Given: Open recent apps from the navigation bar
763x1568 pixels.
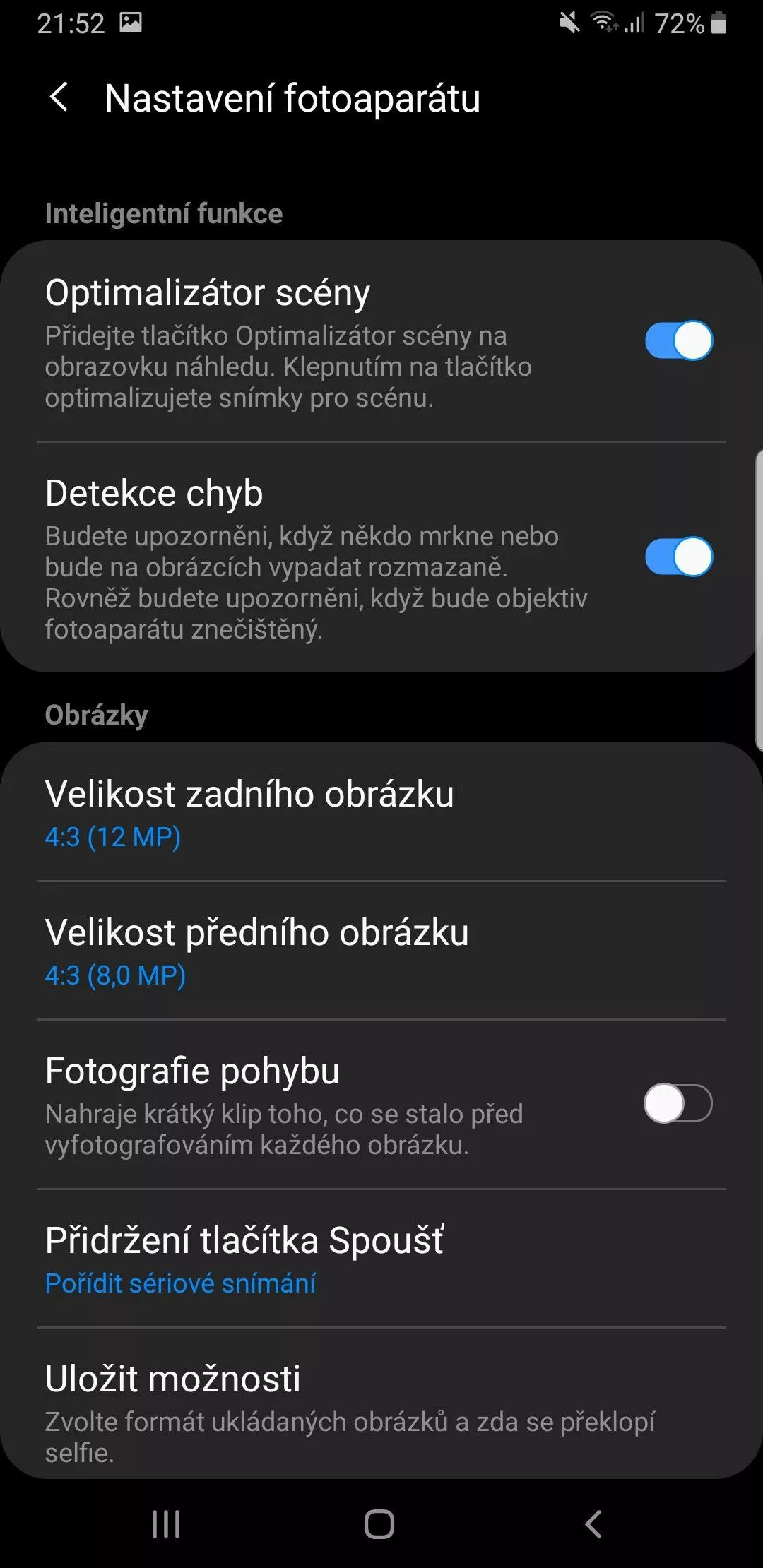Looking at the screenshot, I should click(x=166, y=1524).
